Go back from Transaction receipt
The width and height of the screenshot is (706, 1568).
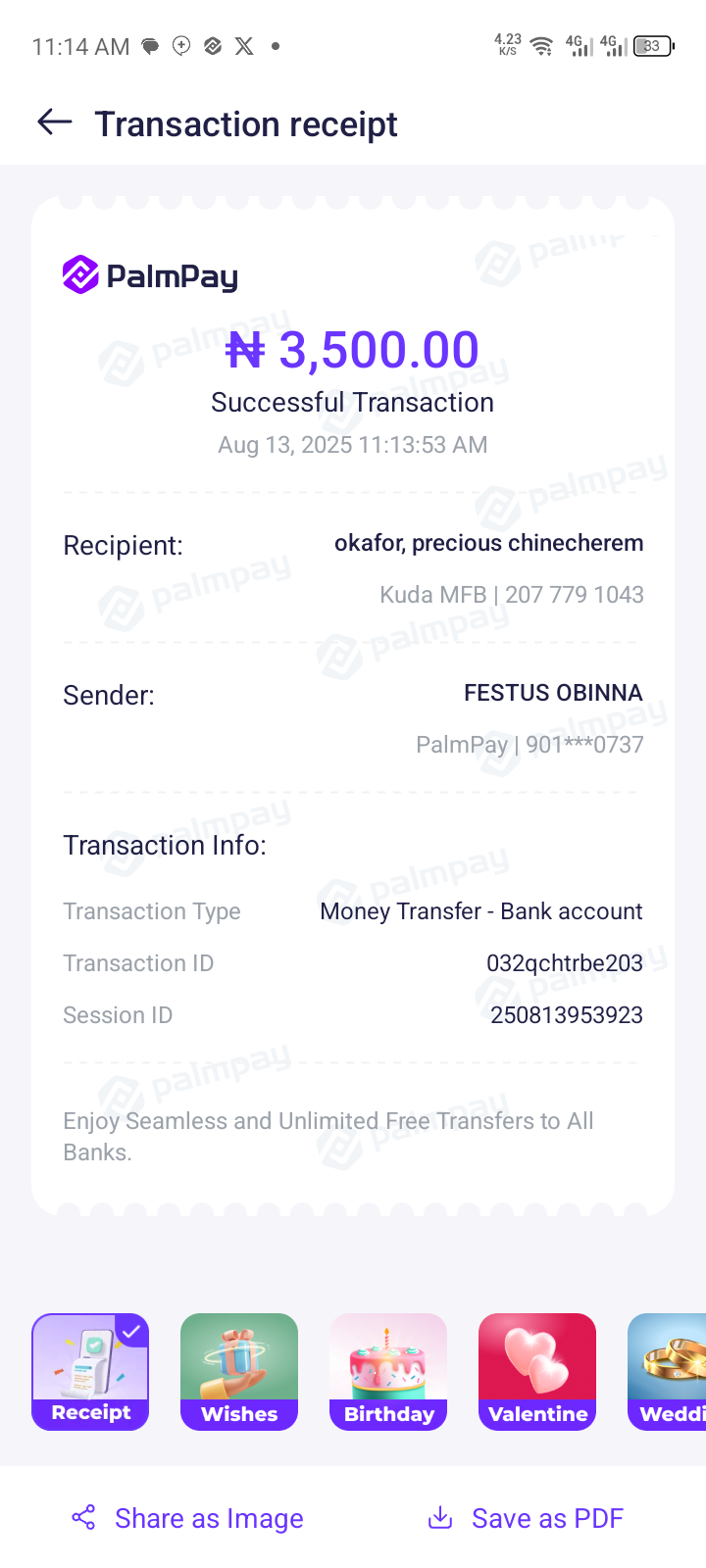[x=55, y=122]
